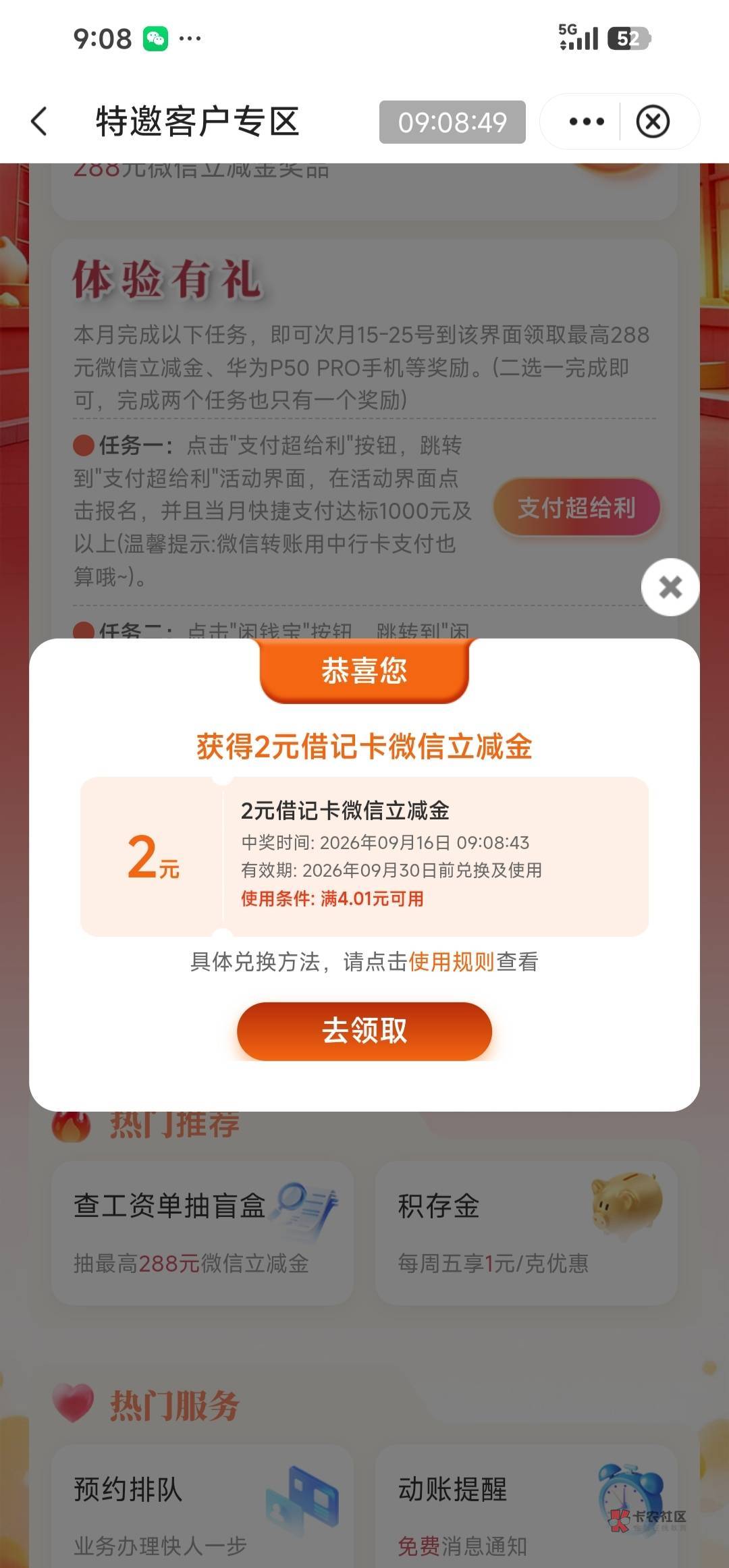729x1568 pixels.
Task: Open the mini-program three-dot menu
Action: (586, 121)
